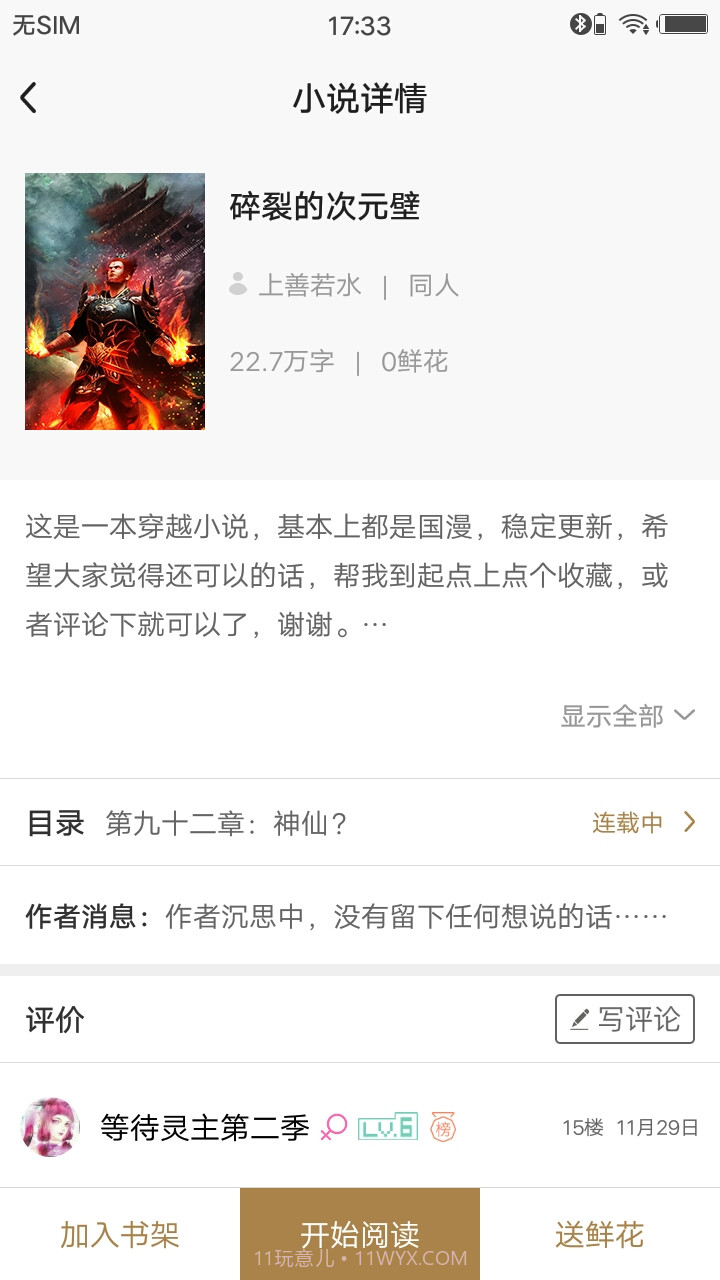Click the back arrow to exit novel details
This screenshot has height=1280, width=720.
(28, 97)
